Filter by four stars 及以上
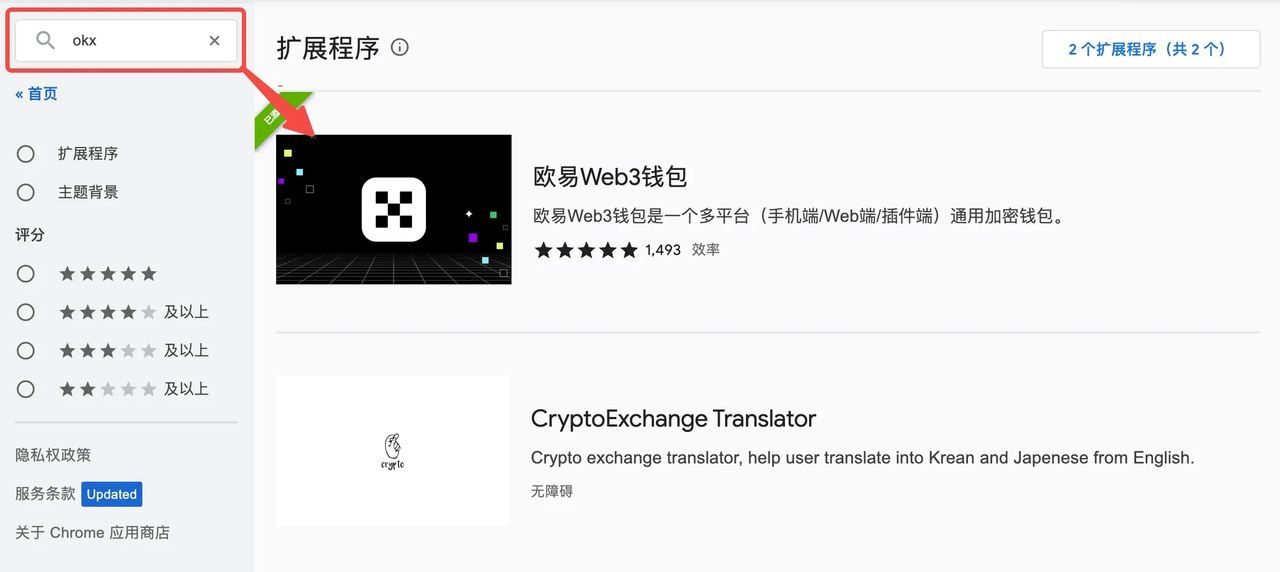This screenshot has height=572, width=1280. point(26,312)
